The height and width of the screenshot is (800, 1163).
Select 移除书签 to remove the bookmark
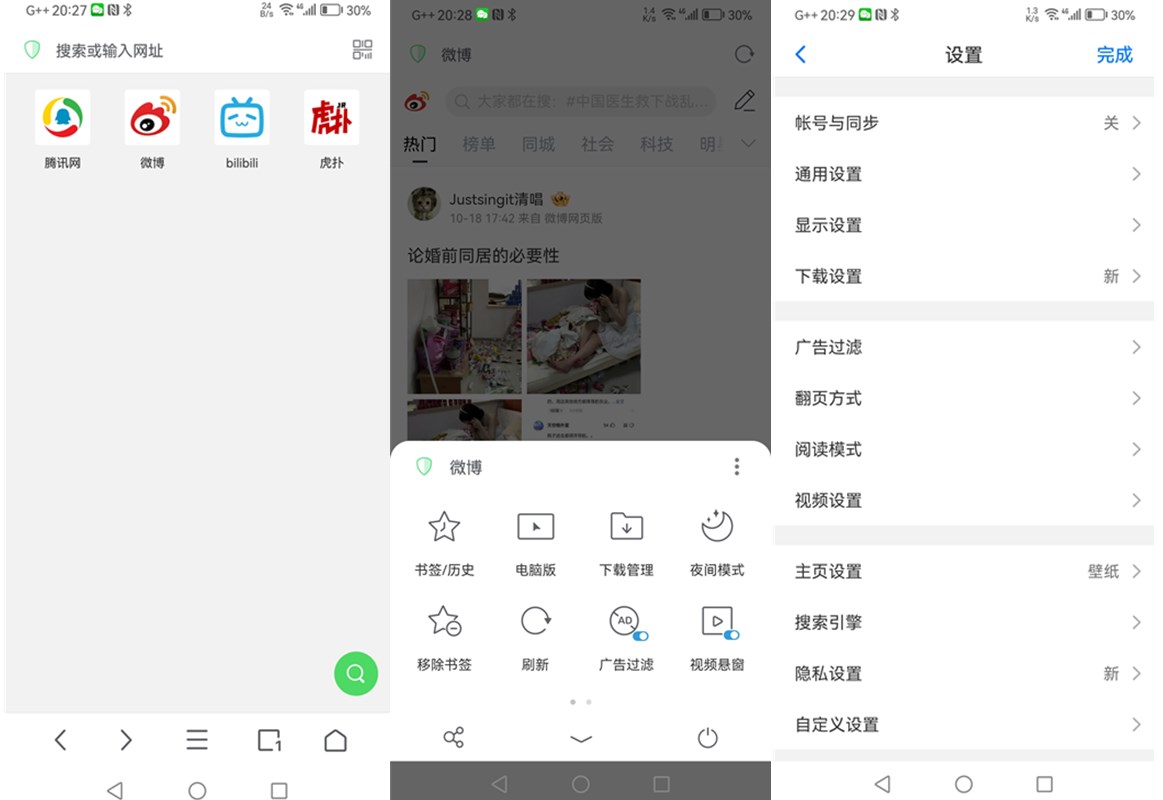tap(444, 637)
